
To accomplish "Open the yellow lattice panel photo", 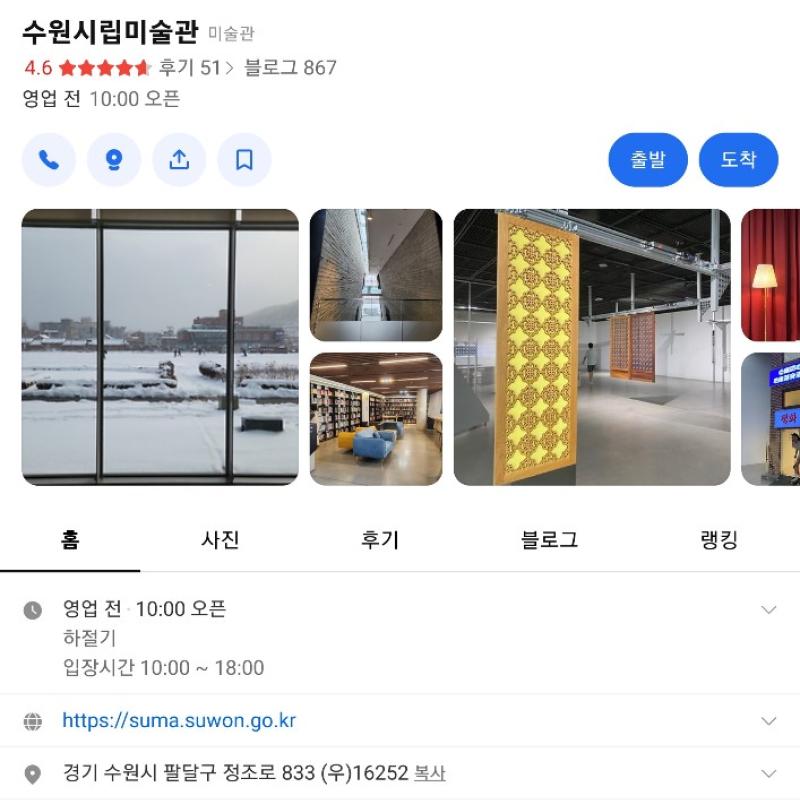I will pos(592,347).
